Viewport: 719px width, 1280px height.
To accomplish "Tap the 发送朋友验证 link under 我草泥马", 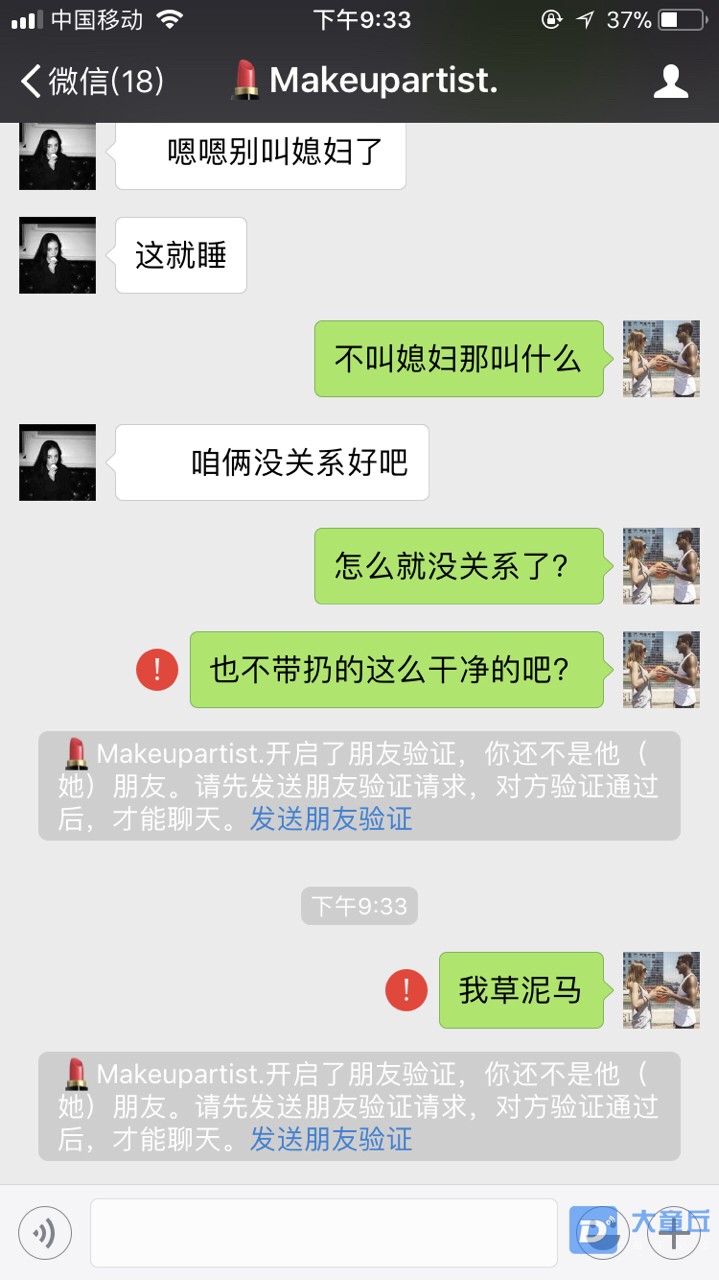I will 331,1139.
